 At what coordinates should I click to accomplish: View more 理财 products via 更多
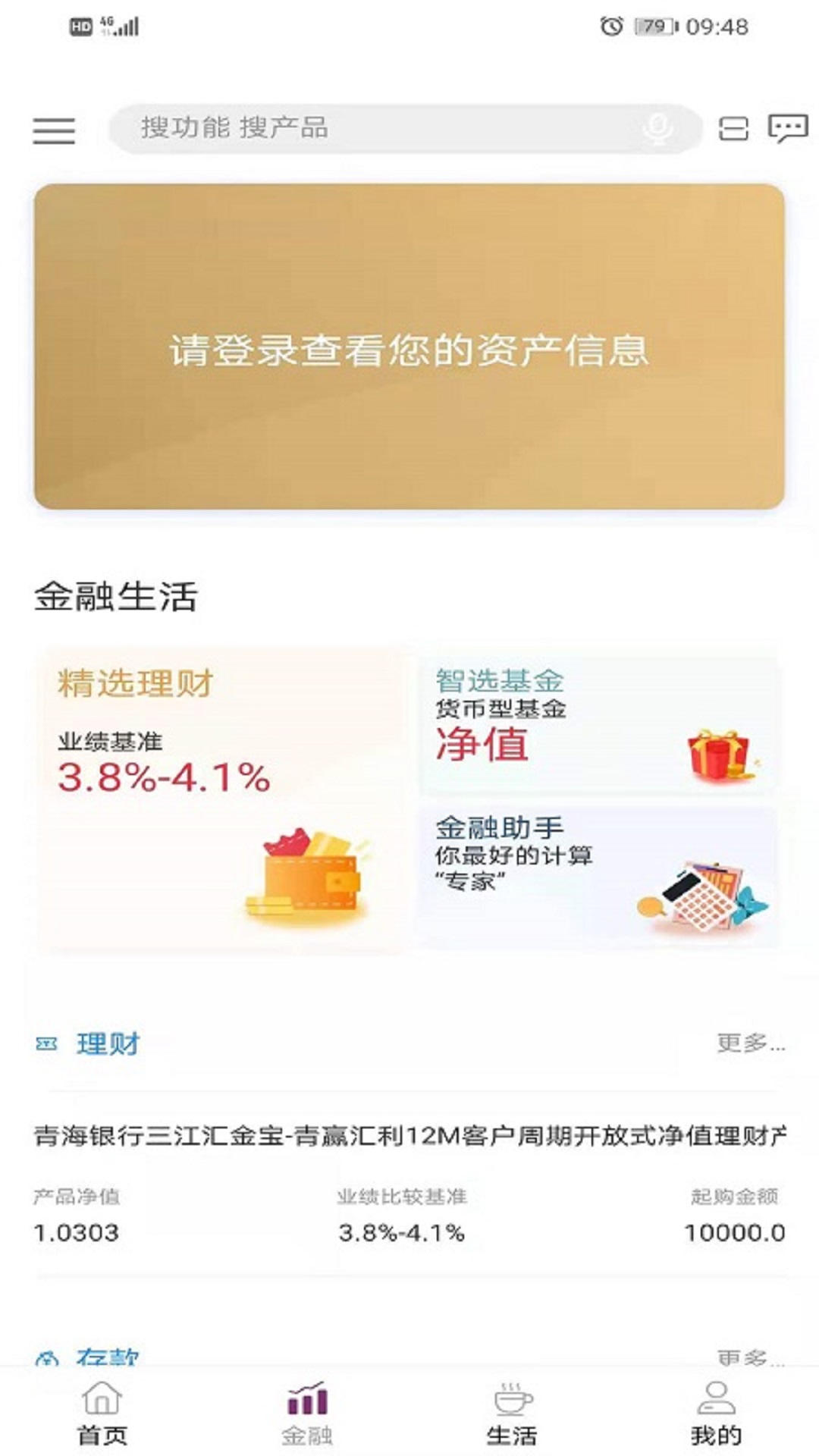750,1043
